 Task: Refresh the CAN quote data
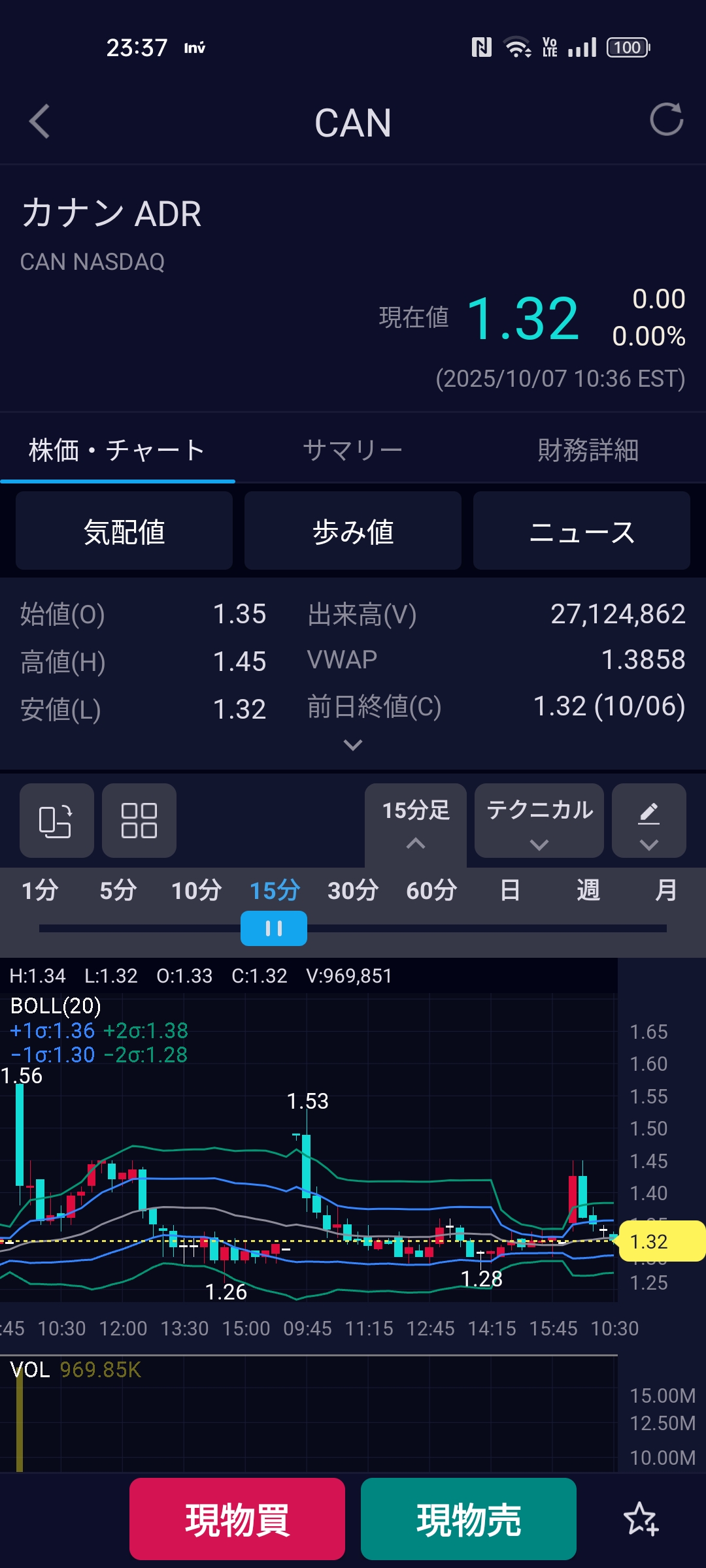pos(666,120)
